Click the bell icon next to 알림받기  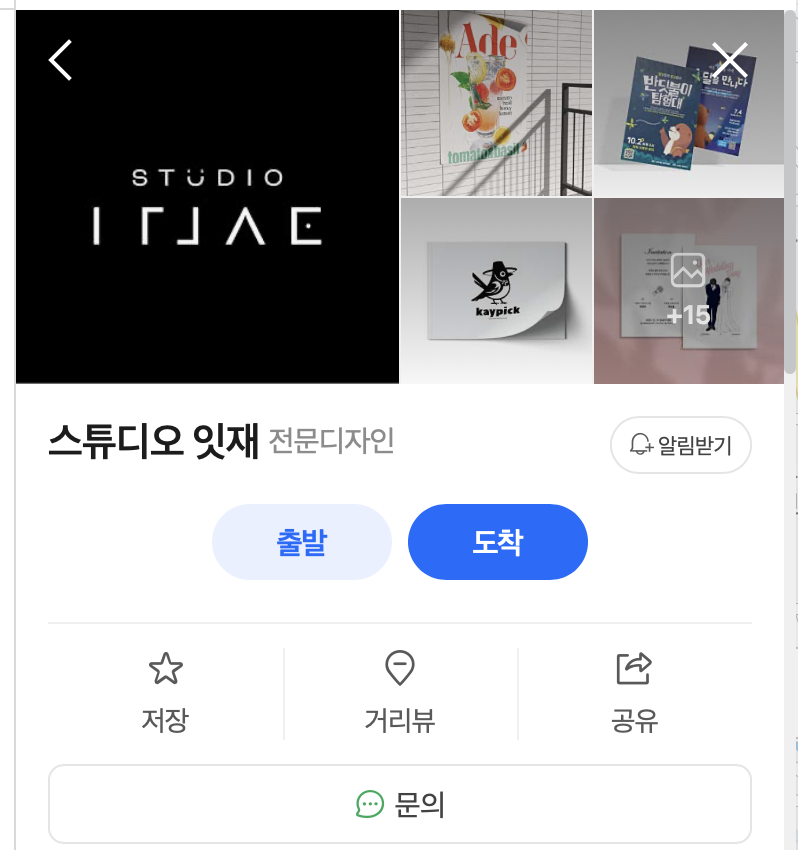640,444
